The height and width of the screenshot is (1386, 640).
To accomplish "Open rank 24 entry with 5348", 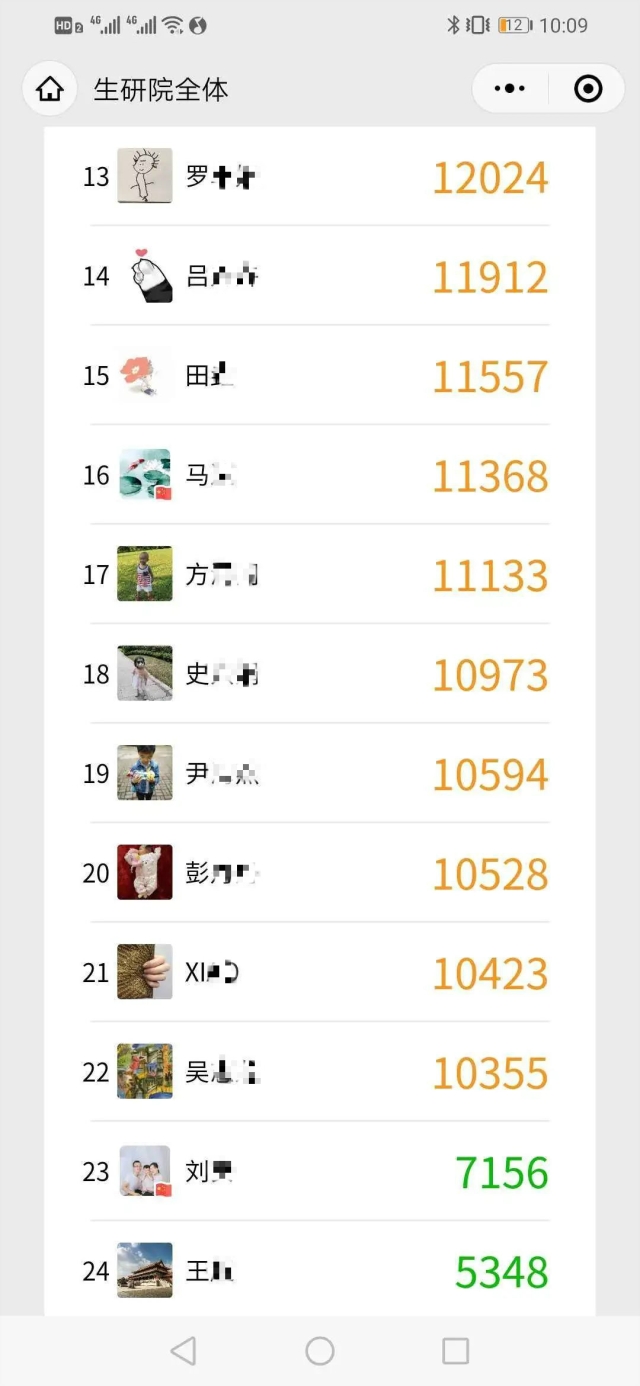I will point(320,1271).
